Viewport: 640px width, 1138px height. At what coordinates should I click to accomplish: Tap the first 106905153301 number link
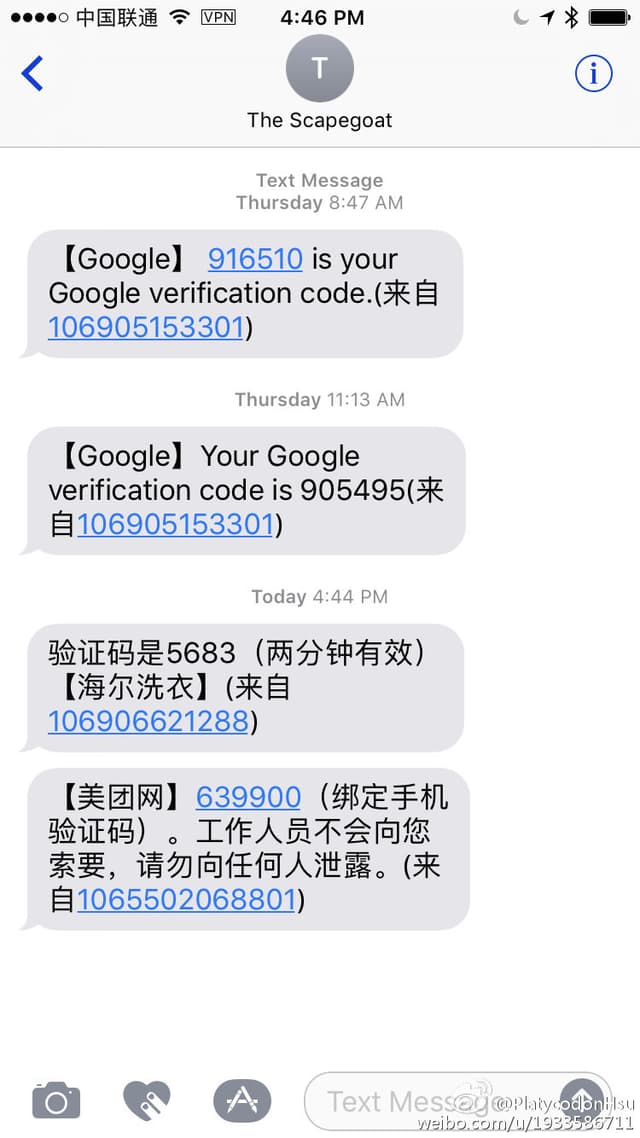146,327
